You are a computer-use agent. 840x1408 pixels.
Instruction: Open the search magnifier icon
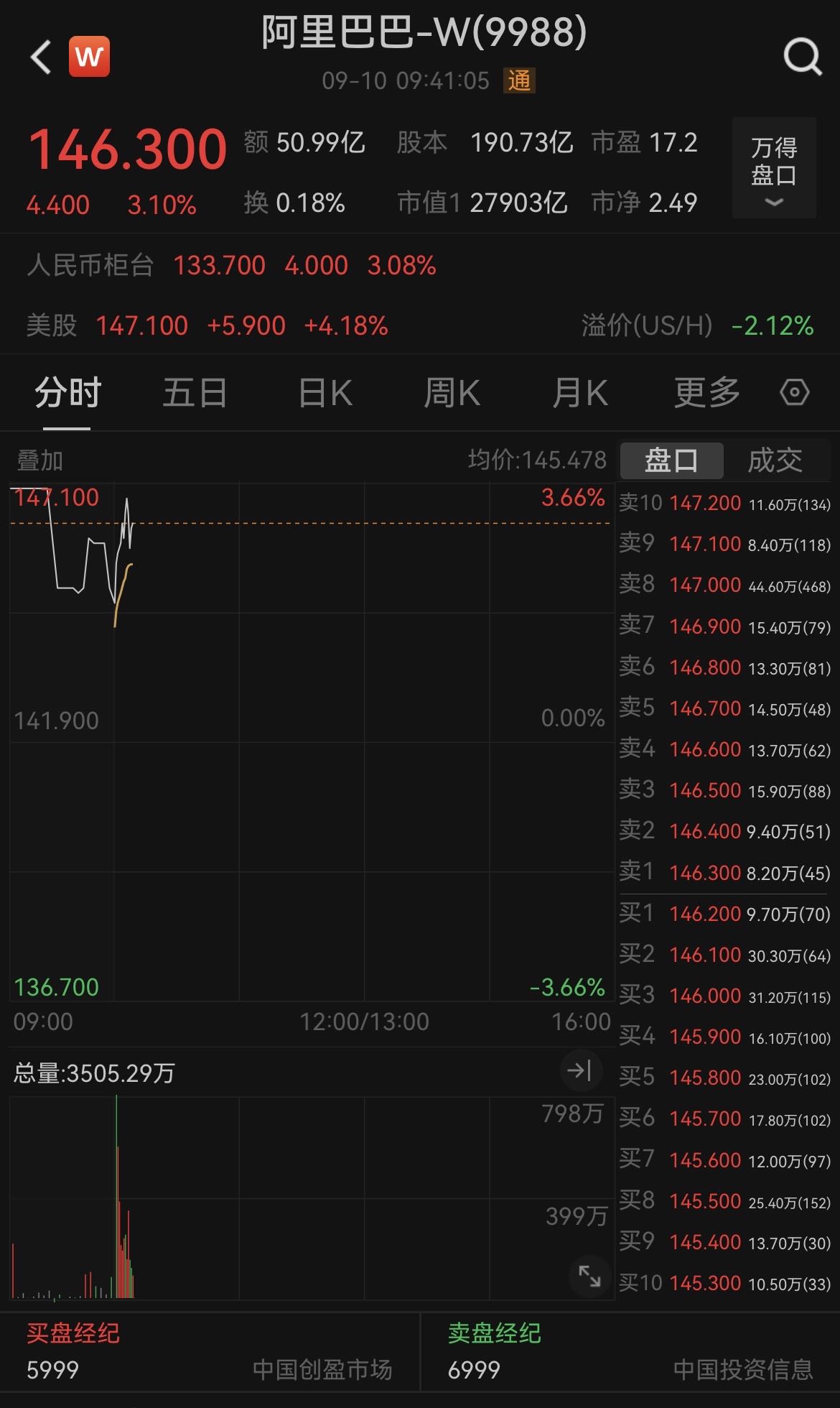802,57
